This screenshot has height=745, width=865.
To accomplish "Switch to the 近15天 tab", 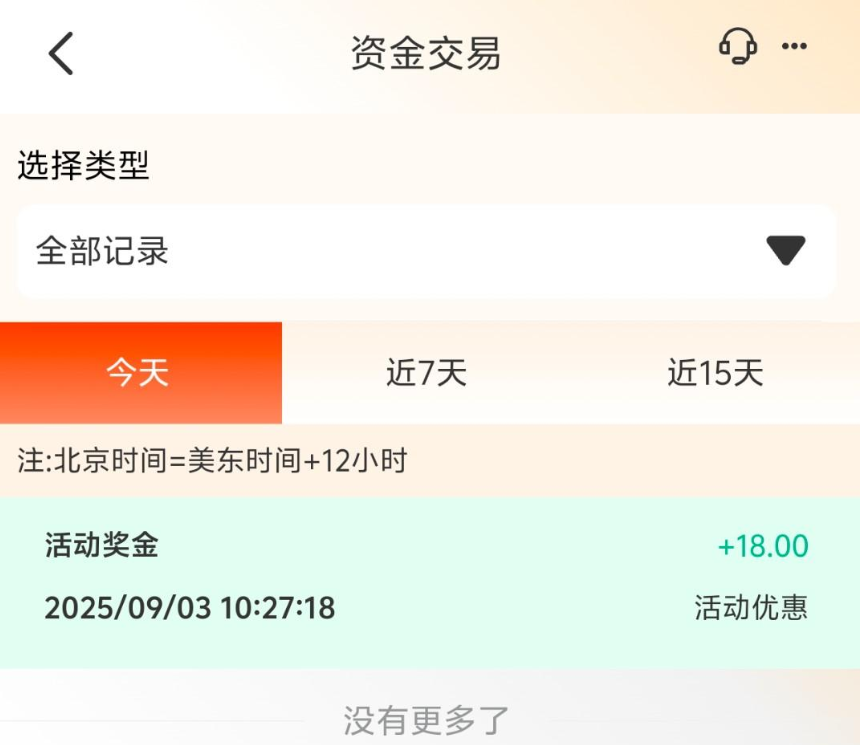I will (715, 373).
